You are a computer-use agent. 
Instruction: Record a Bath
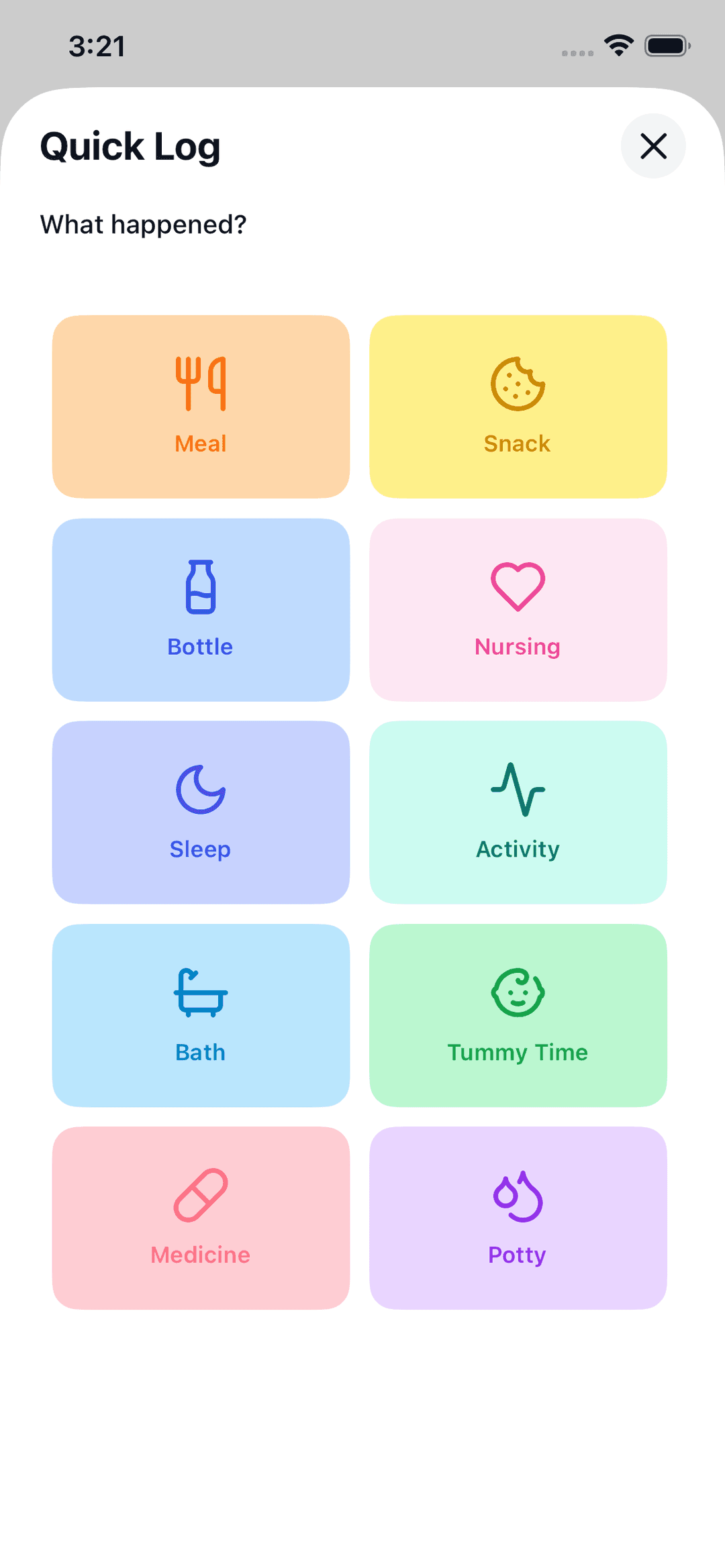(x=200, y=1015)
